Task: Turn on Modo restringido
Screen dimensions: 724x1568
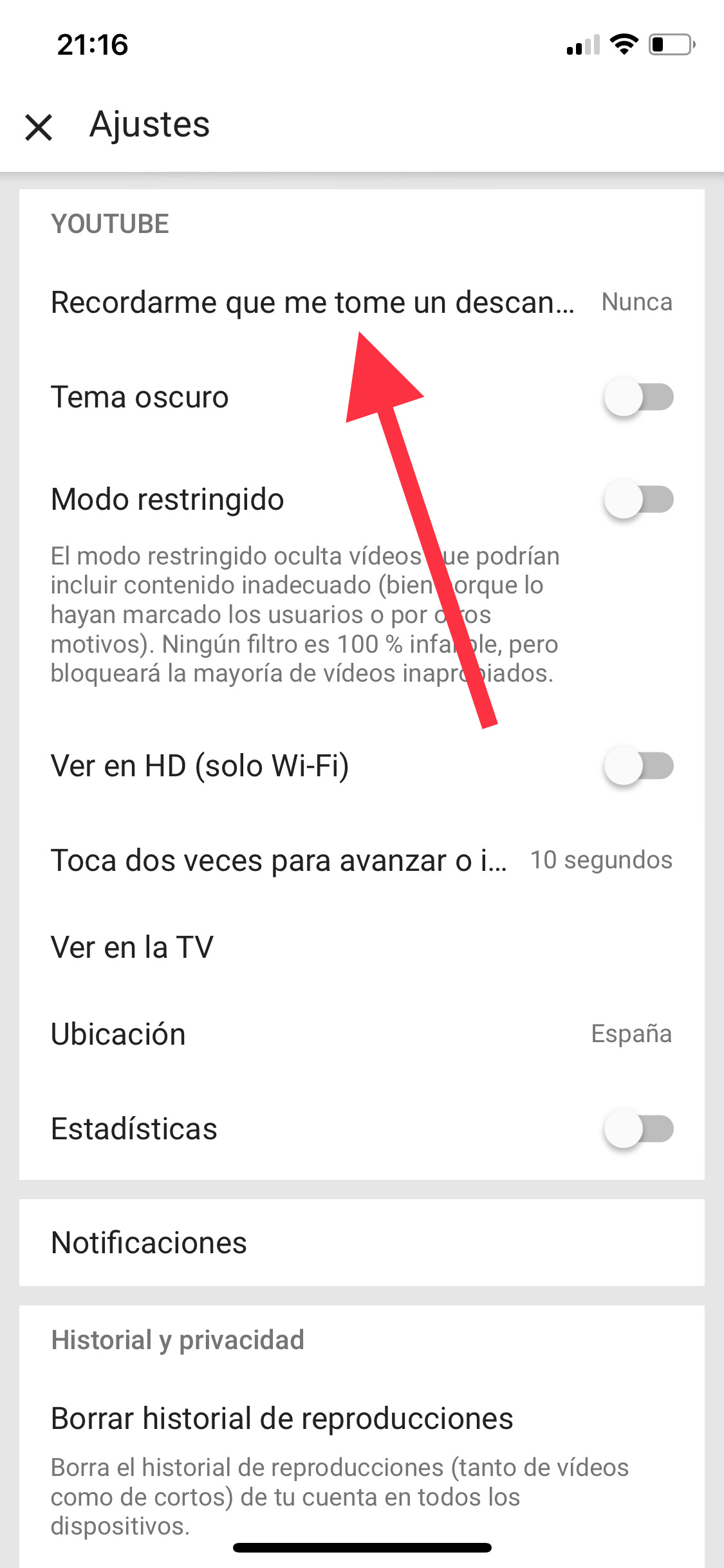Action: (638, 499)
